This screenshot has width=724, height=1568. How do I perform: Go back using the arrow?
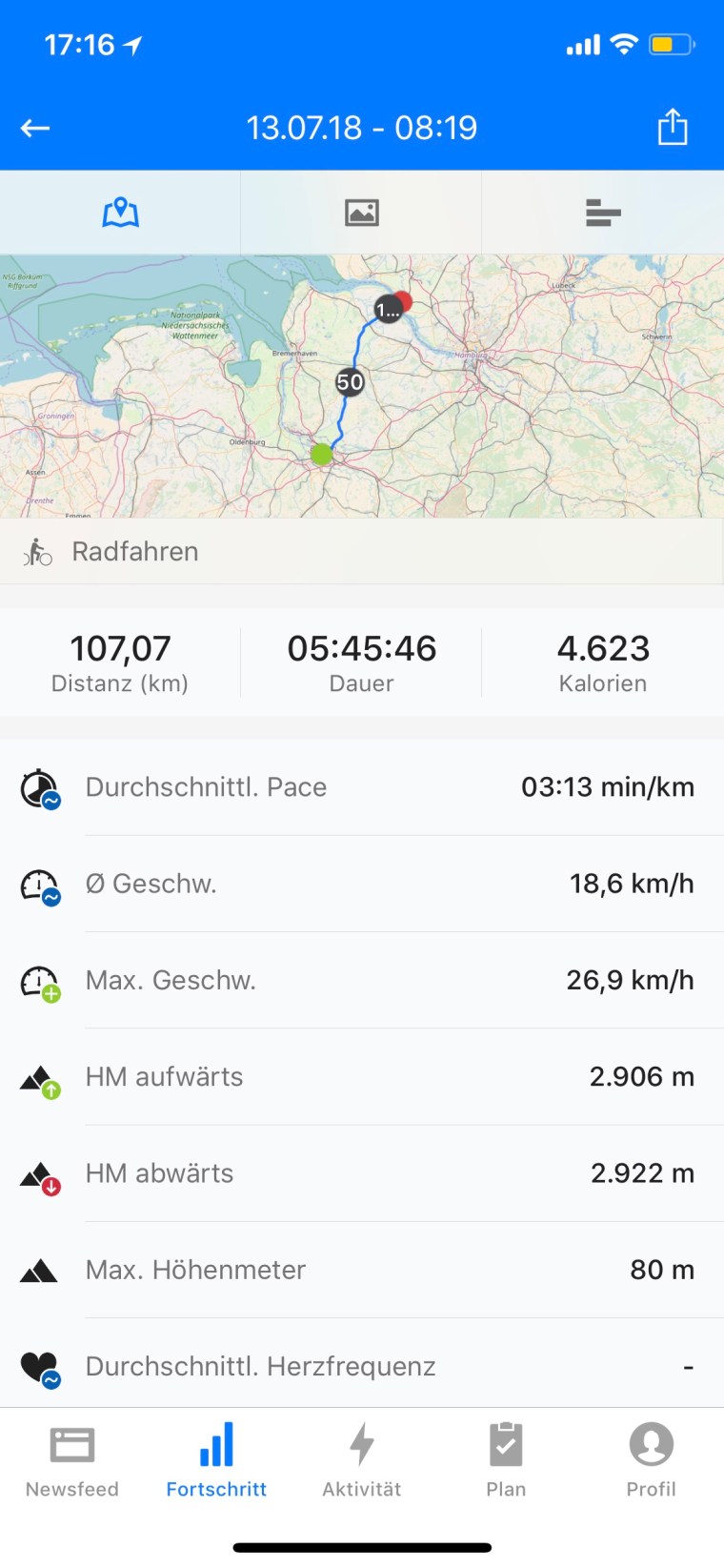pyautogui.click(x=35, y=128)
